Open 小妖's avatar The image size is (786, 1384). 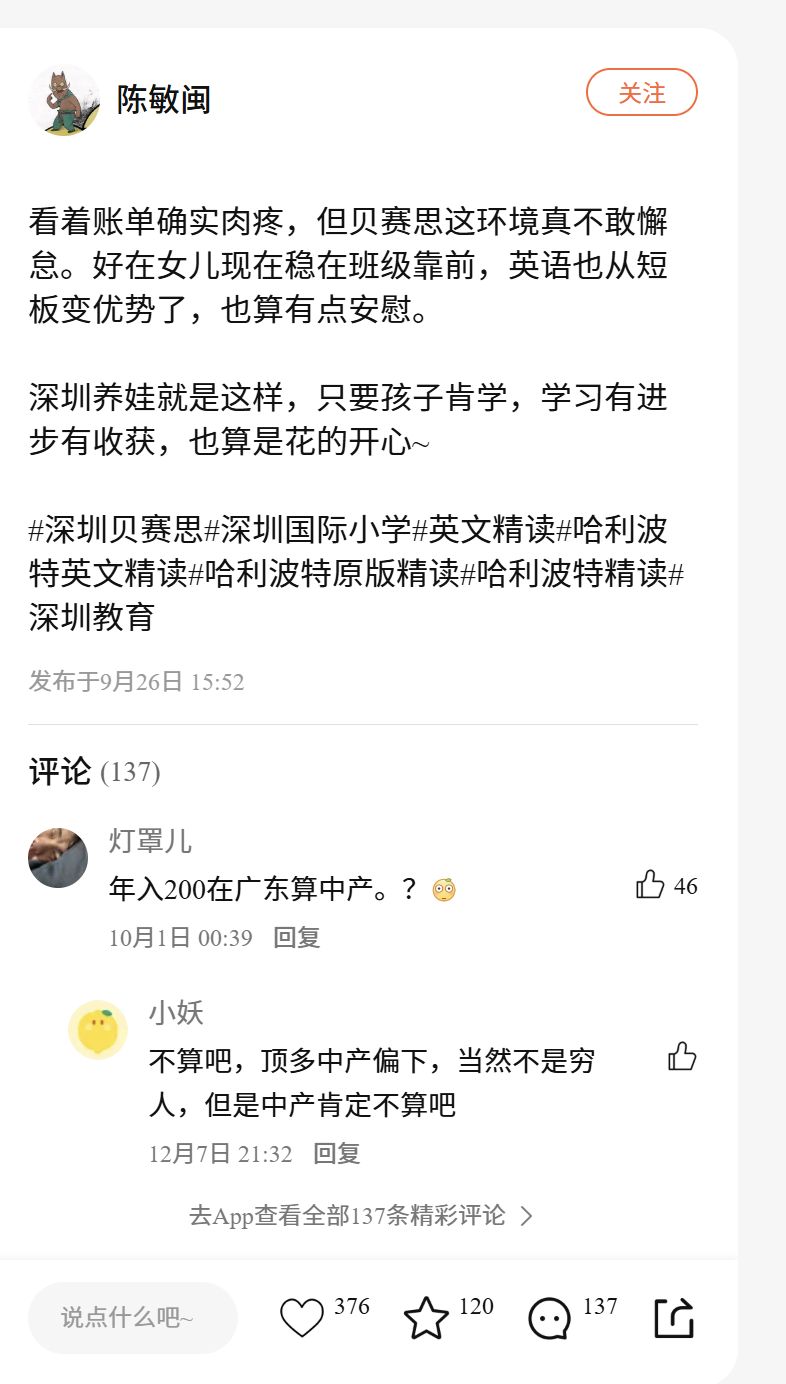98,1030
